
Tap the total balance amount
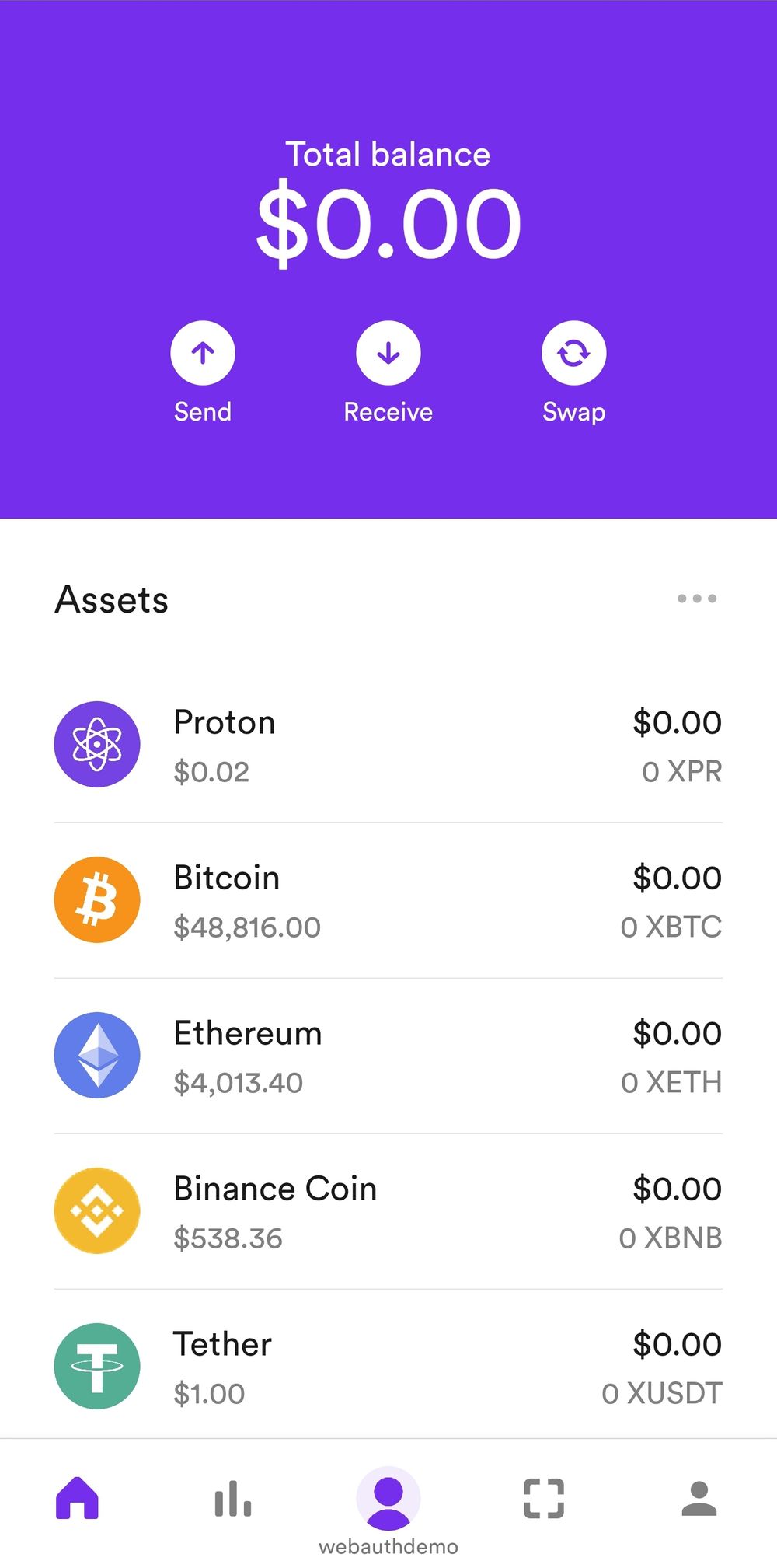[x=388, y=223]
